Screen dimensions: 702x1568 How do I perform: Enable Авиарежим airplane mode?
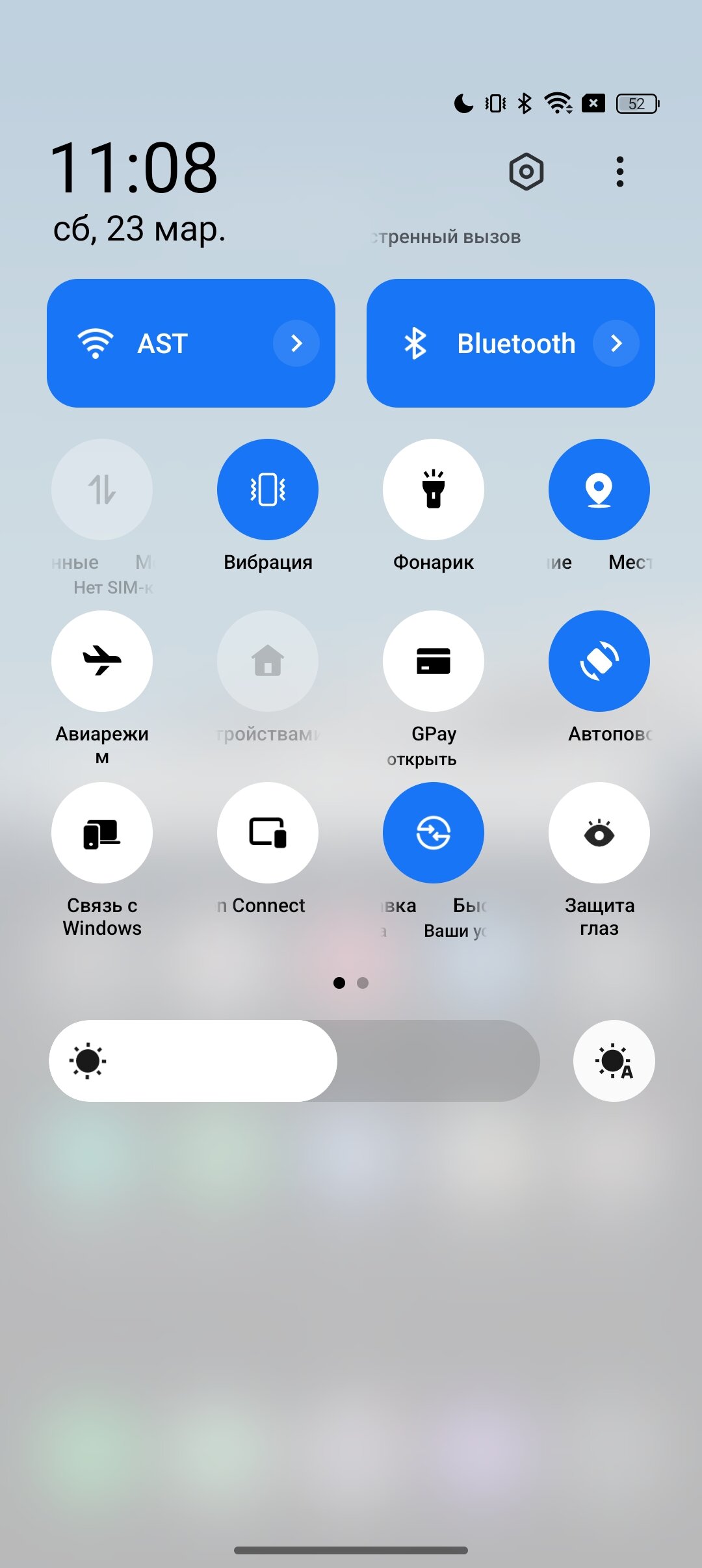[102, 661]
